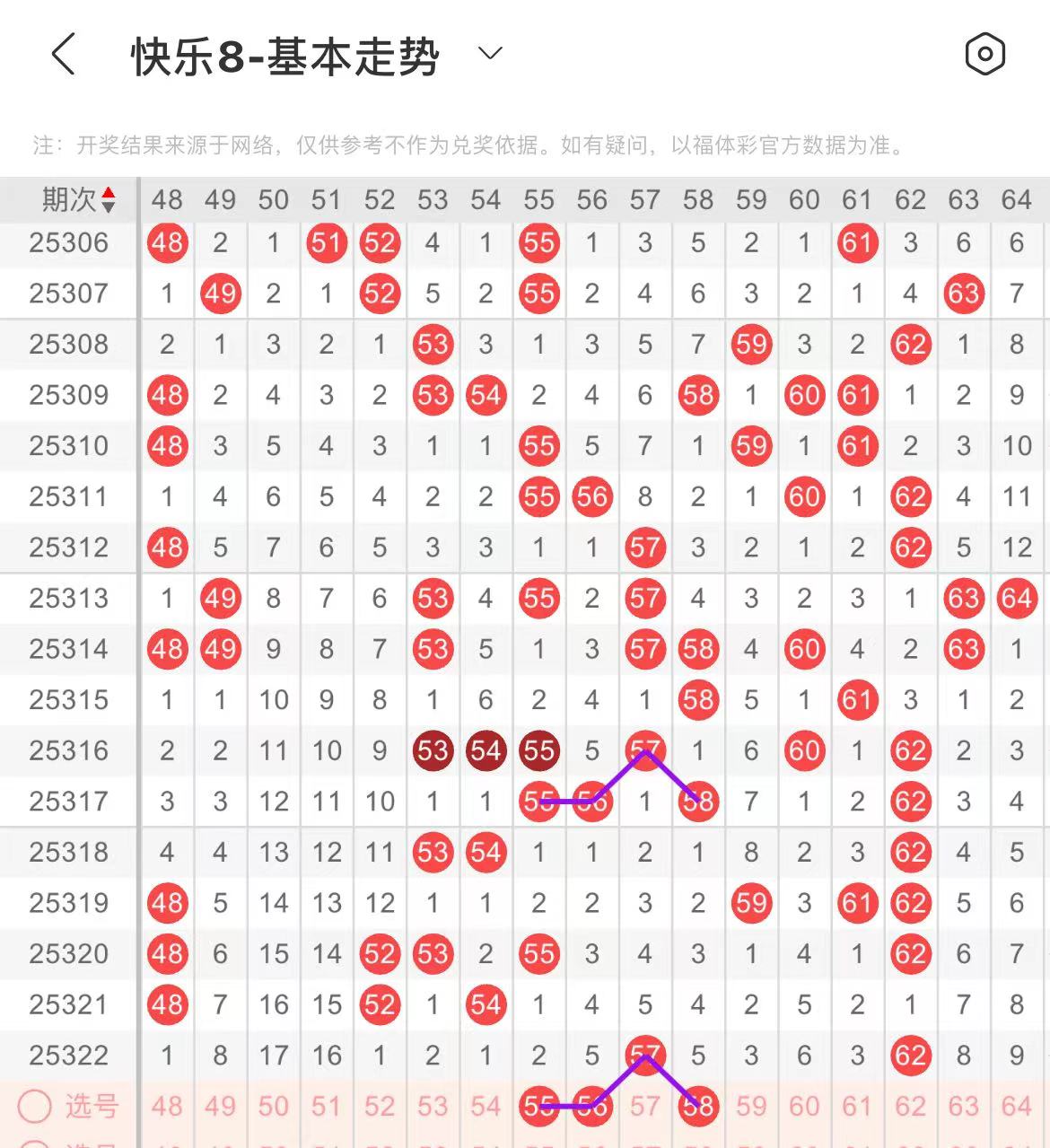Screen dimensions: 1050x1148
Task: Pick number 53 in the 选号 row
Action: (x=433, y=1107)
